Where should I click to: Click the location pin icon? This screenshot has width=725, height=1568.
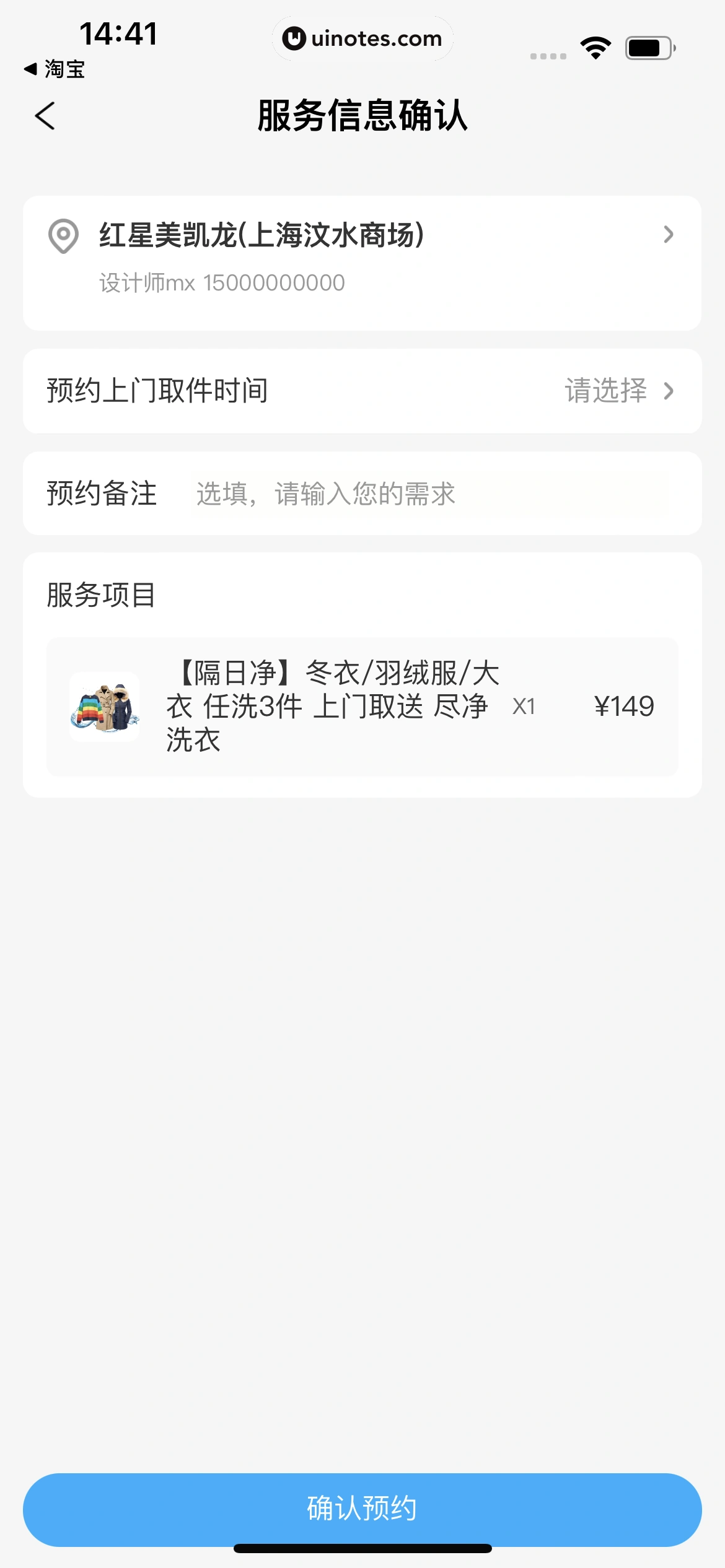[64, 235]
